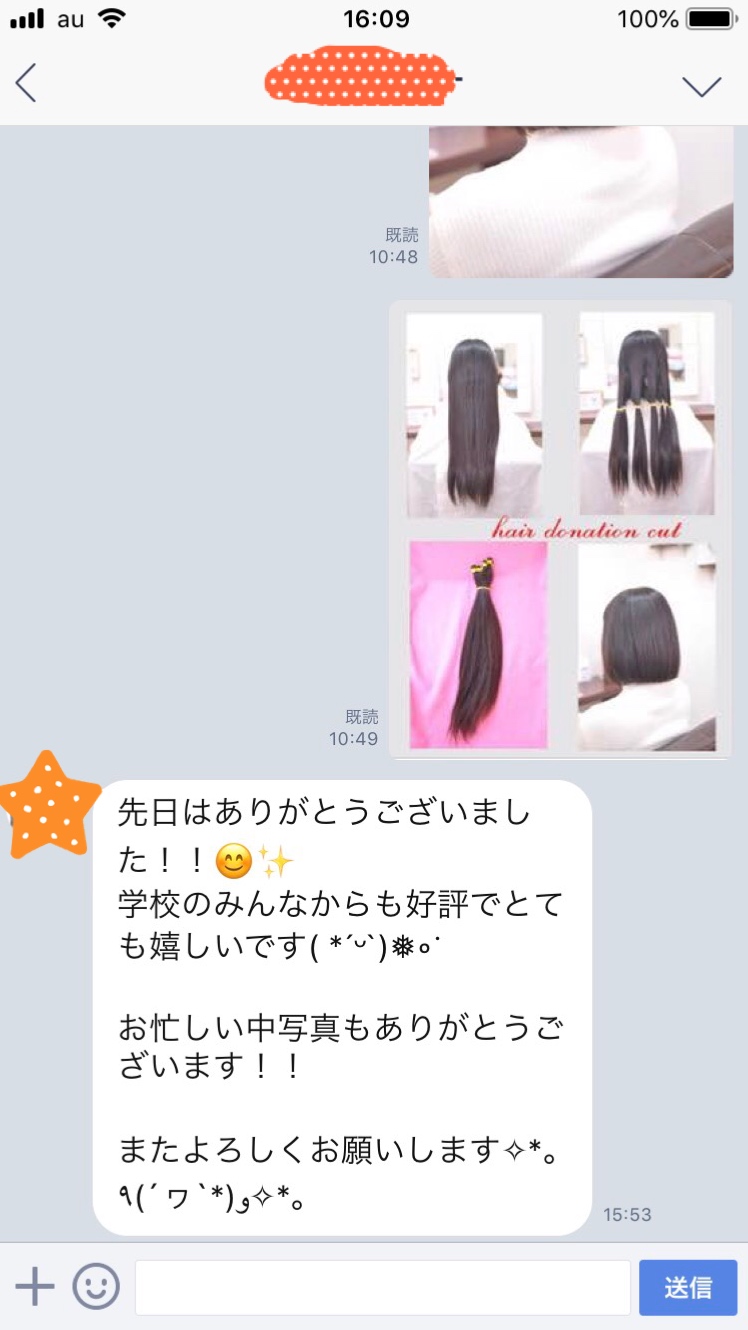Tap the plus attachment icon
748x1330 pixels.
pos(35,1286)
